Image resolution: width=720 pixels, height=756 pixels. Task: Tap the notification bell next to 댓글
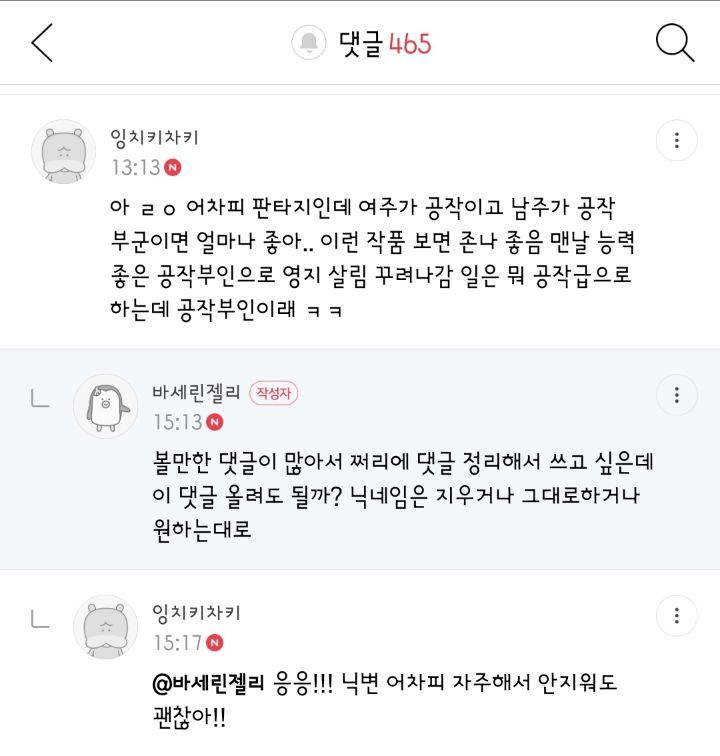309,43
